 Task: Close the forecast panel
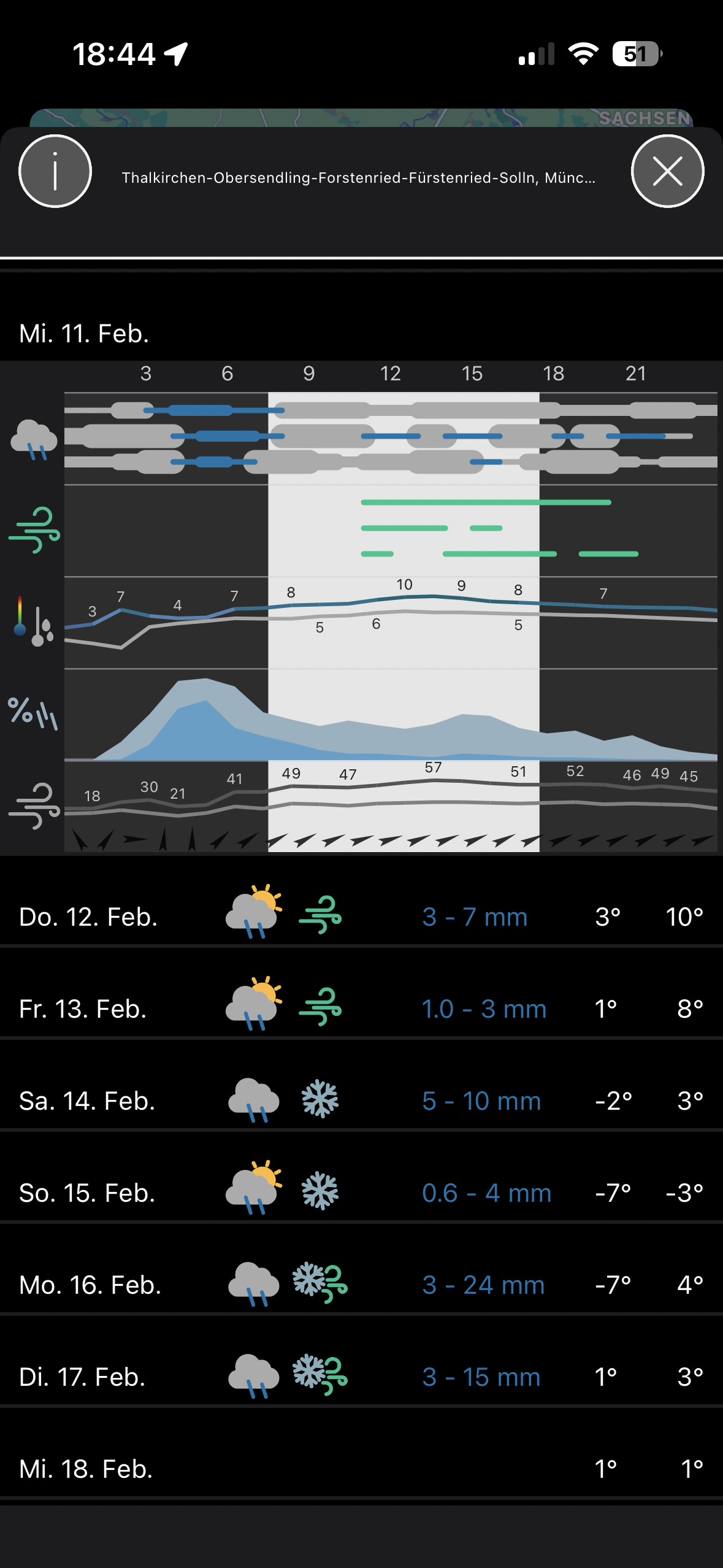coord(667,171)
